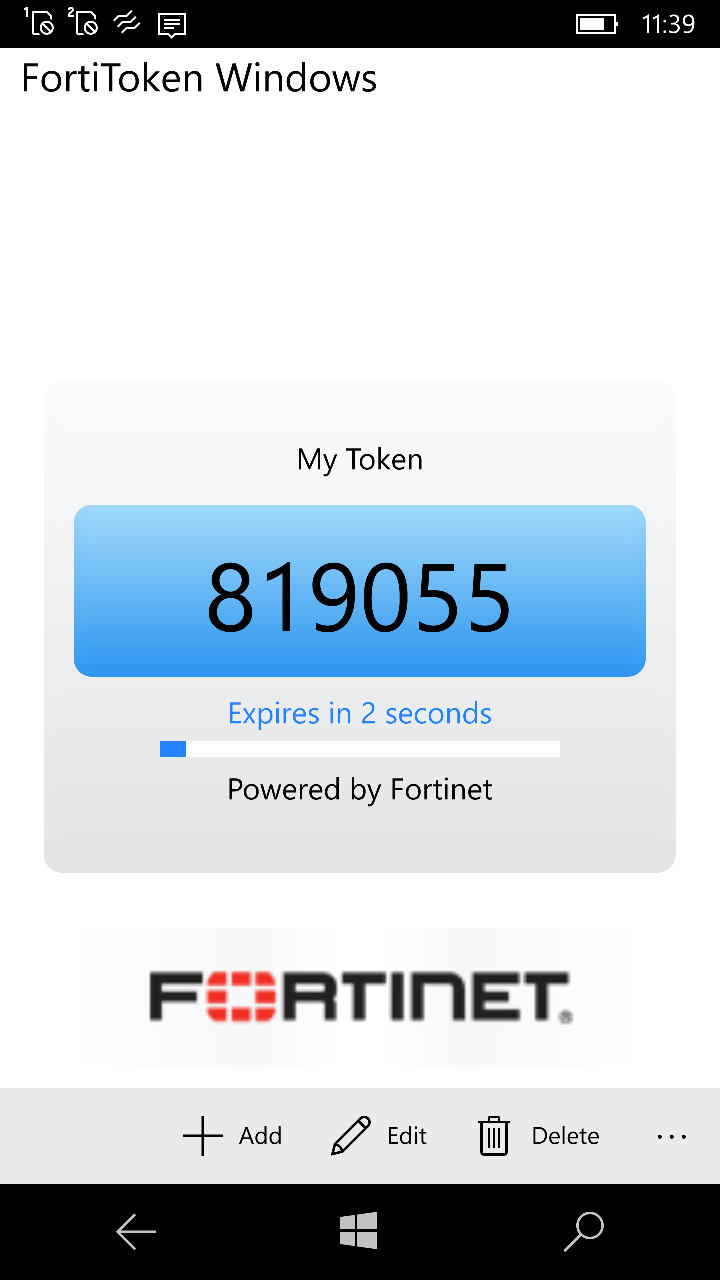Click the Delete label in command bar
The image size is (720, 1280).
coord(565,1136)
